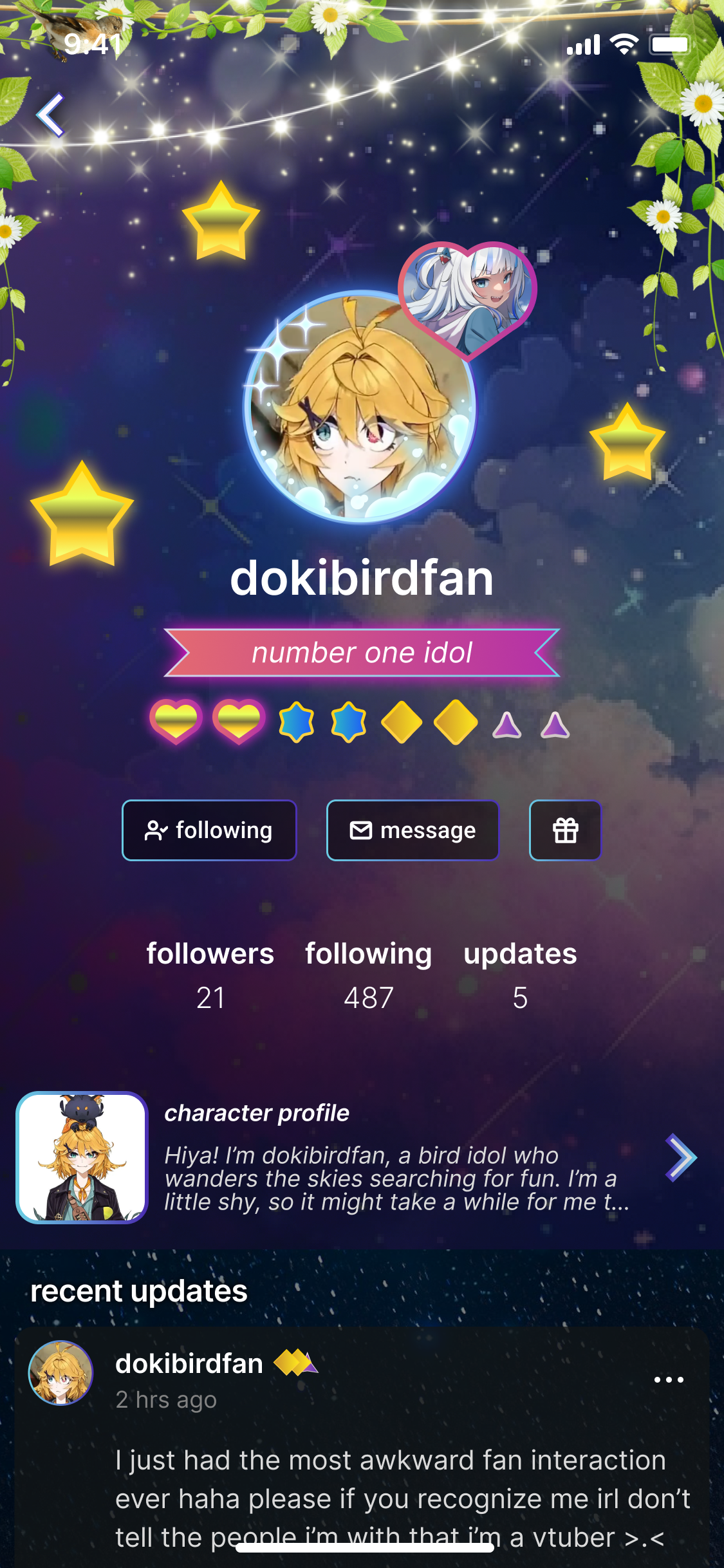Open the list of 487 following
This screenshot has height=1568, width=724.
click(x=368, y=975)
